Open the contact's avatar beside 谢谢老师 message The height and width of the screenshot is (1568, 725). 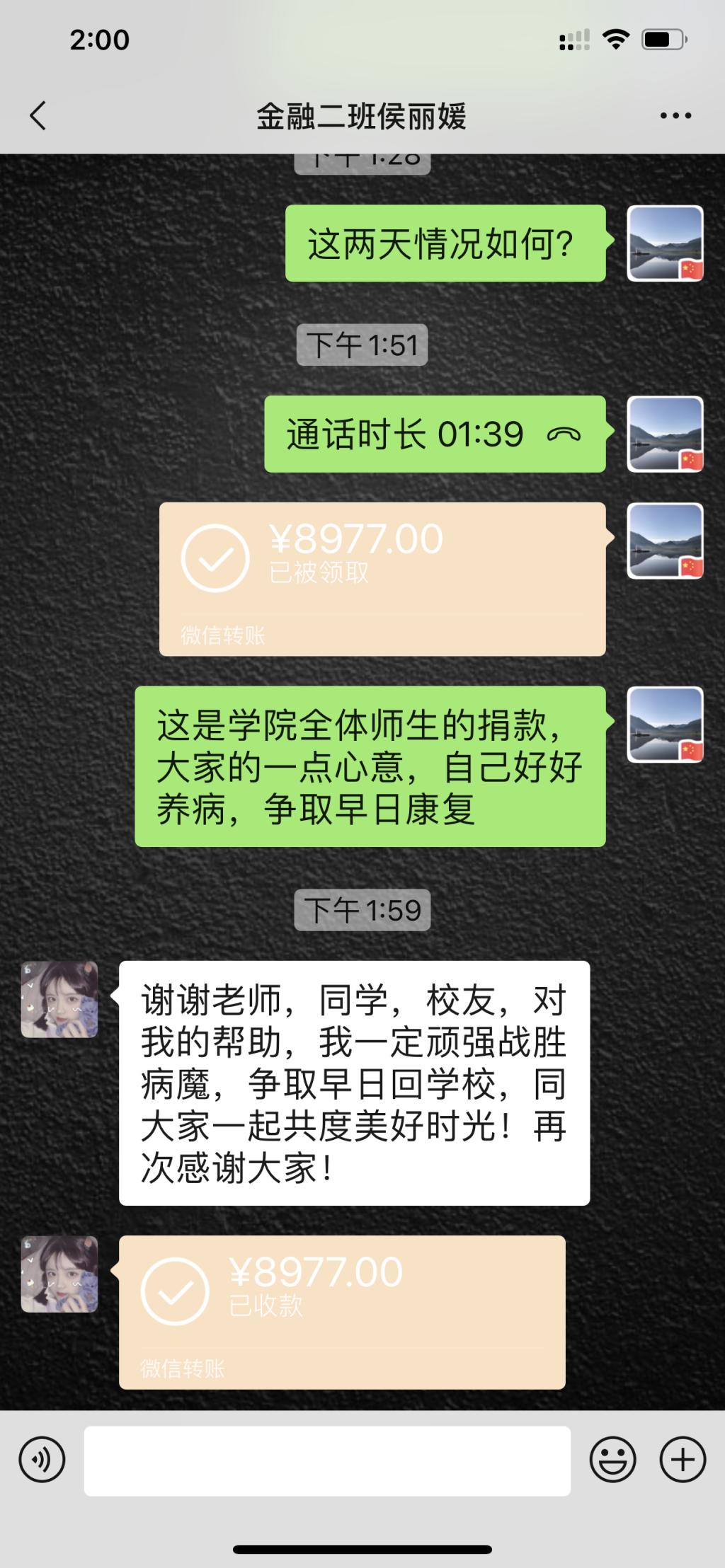[x=59, y=999]
